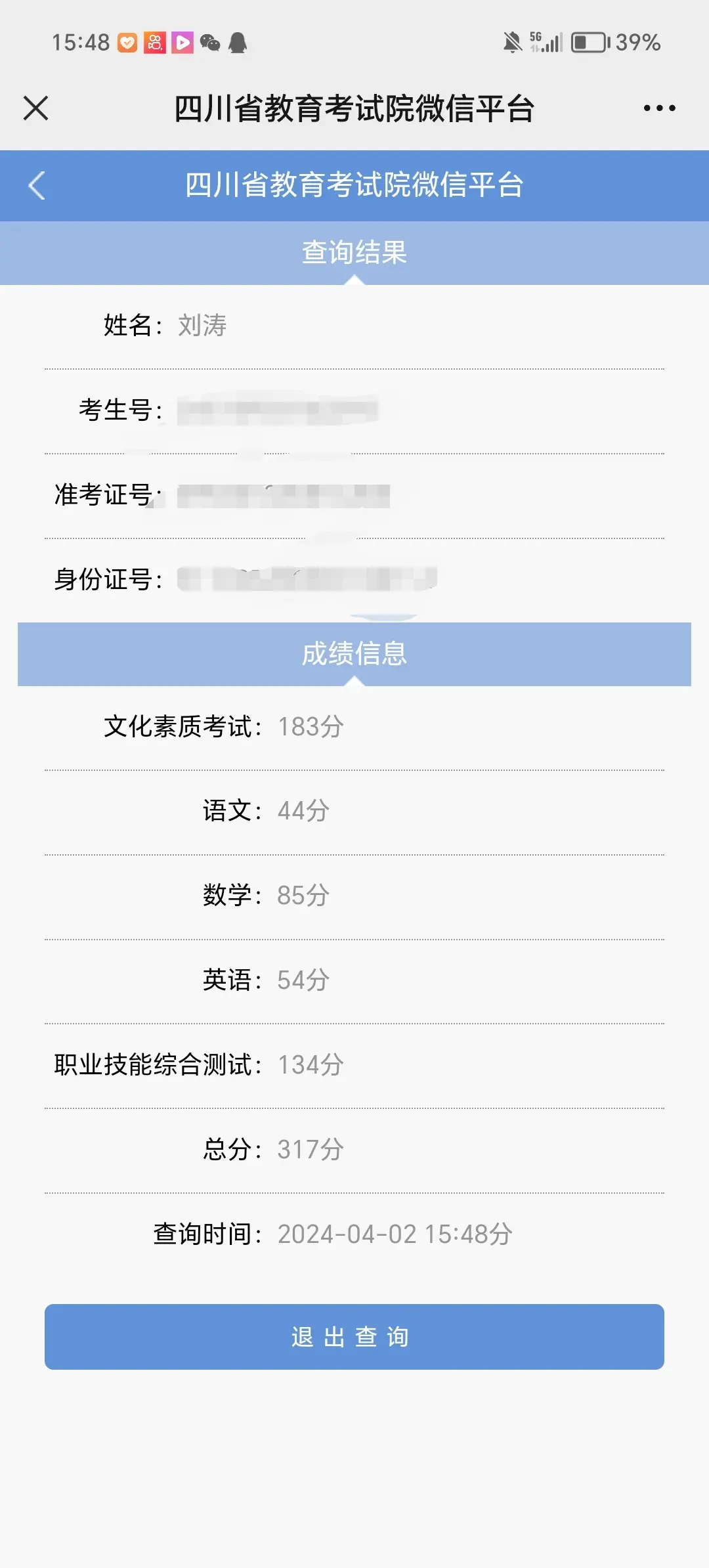Go back using the blue header arrow
Image resolution: width=709 pixels, height=1568 pixels.
point(37,185)
